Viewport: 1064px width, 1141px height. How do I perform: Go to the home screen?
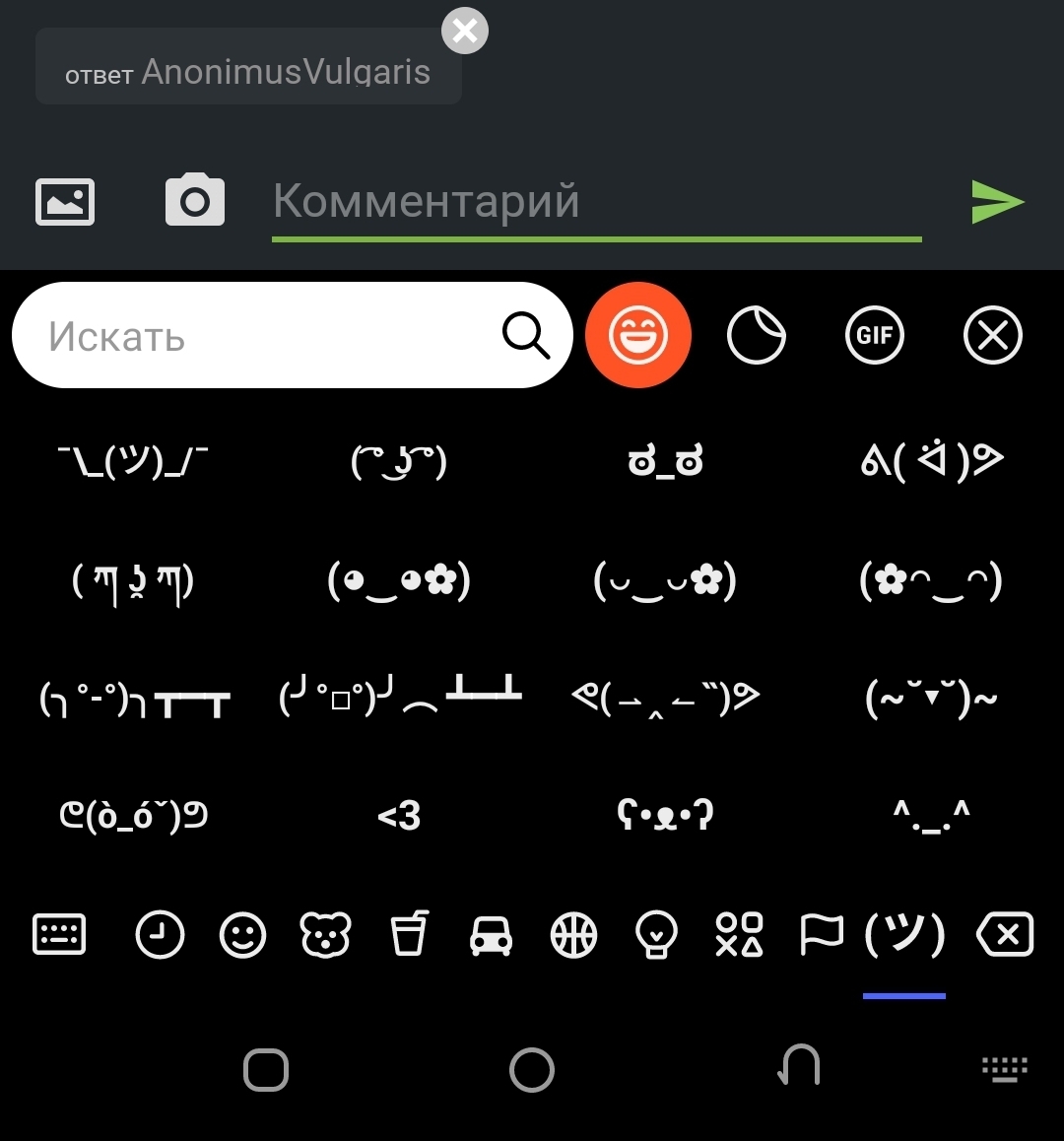[532, 1070]
